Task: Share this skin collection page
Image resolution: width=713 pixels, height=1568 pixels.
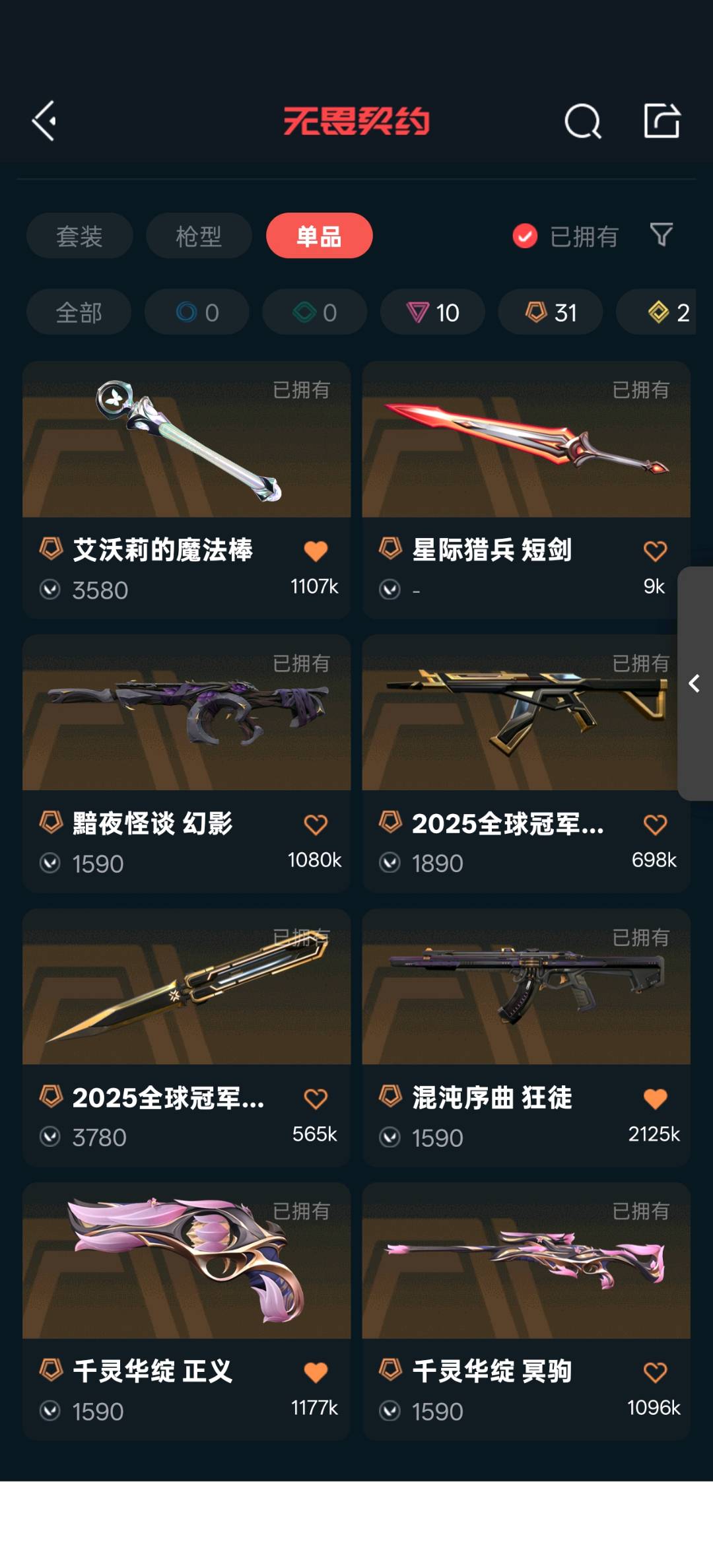Action: (x=662, y=121)
